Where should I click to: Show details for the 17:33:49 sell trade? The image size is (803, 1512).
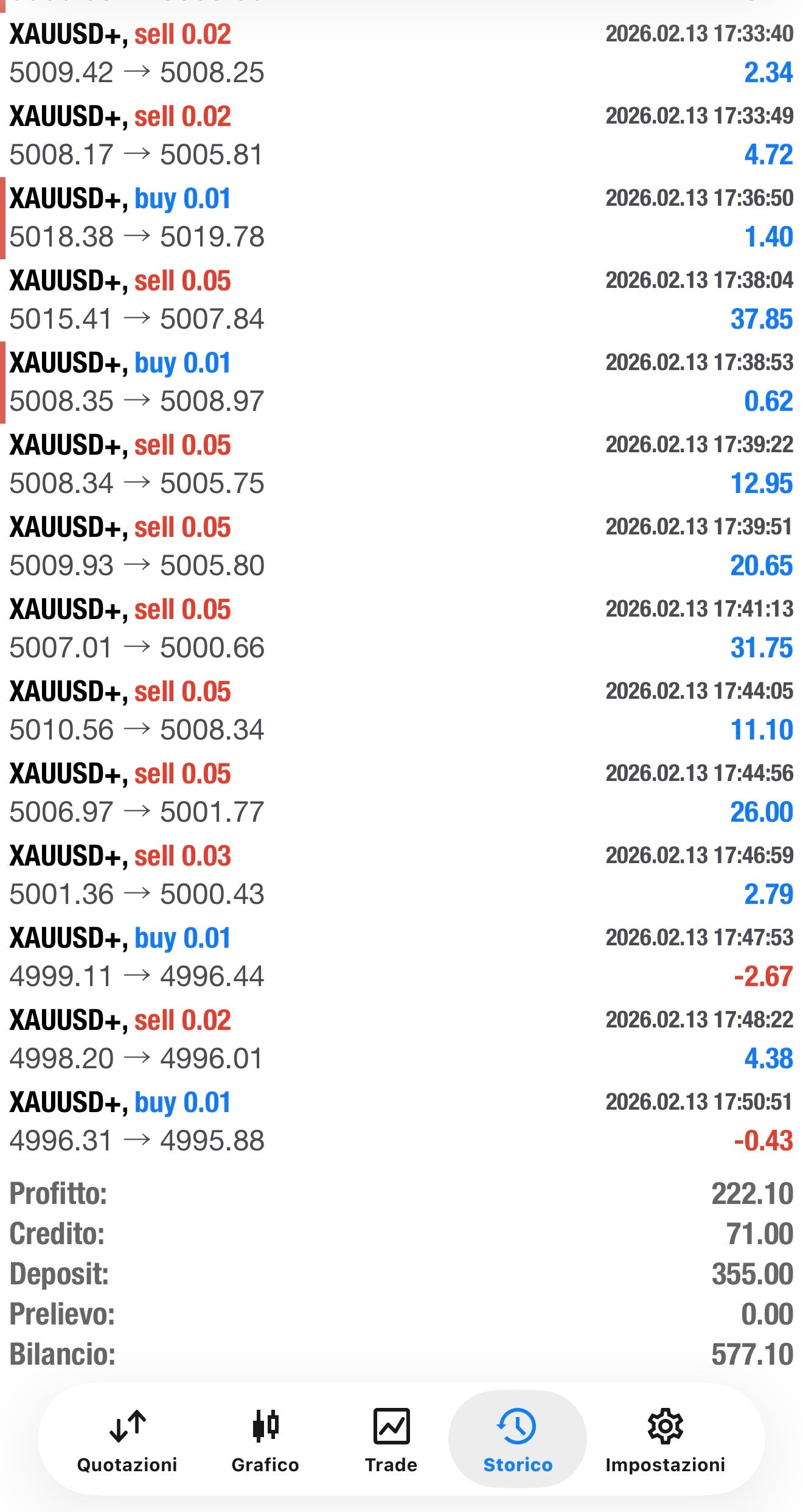click(401, 135)
